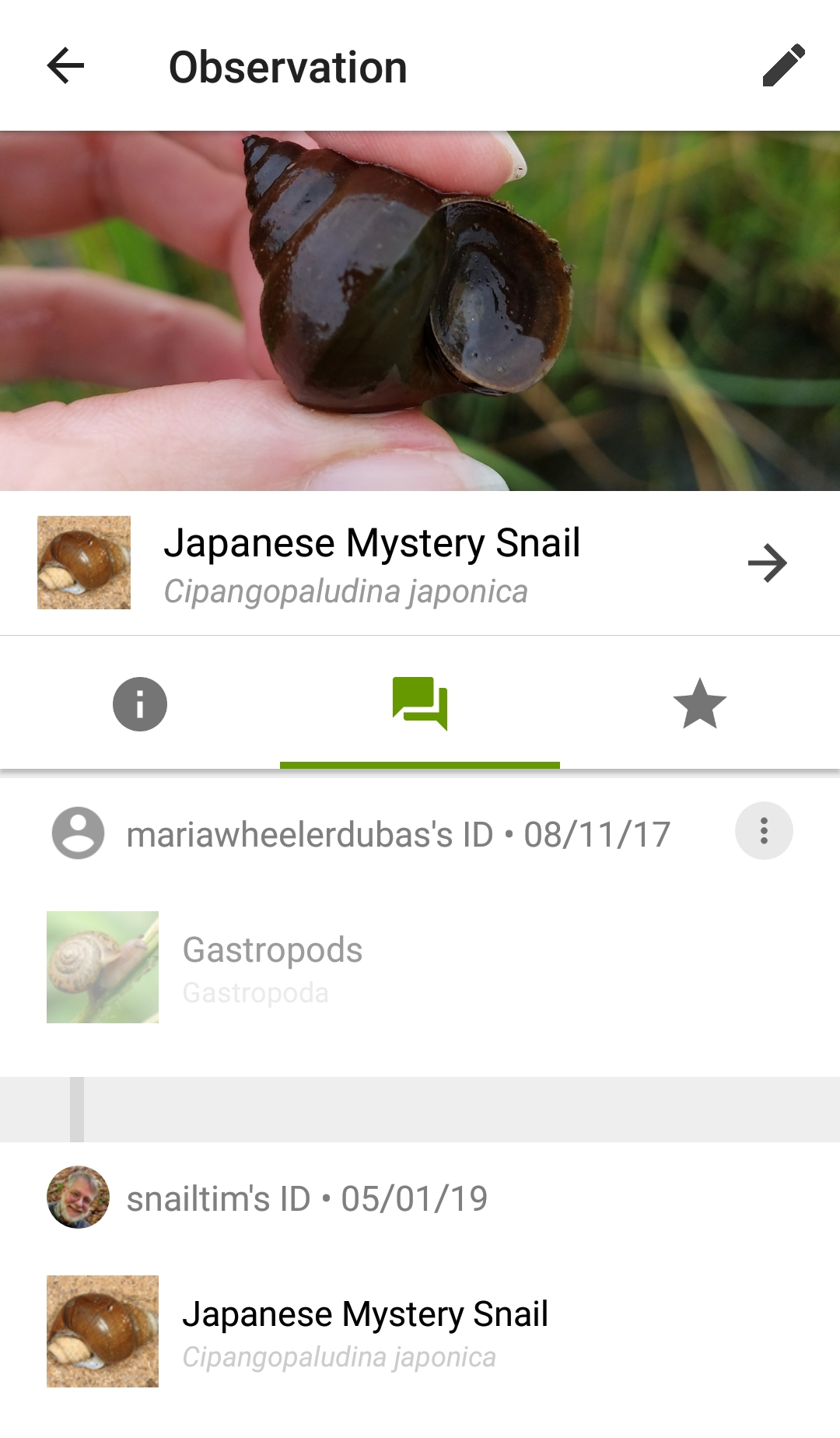Screen dimensions: 840x1438
Task: View mariawheelerdubas's profile avatar
Action: point(78,833)
